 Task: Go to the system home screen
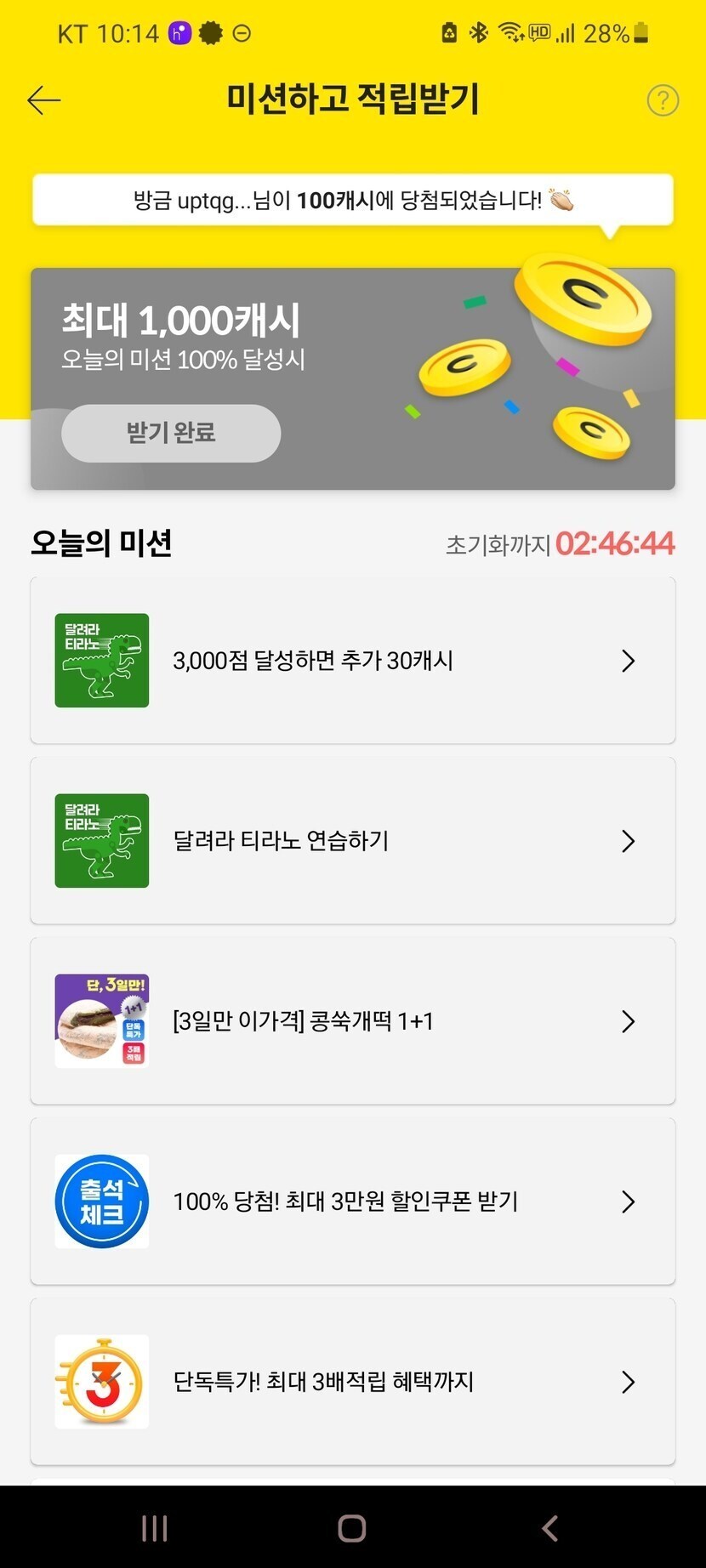click(x=352, y=1528)
